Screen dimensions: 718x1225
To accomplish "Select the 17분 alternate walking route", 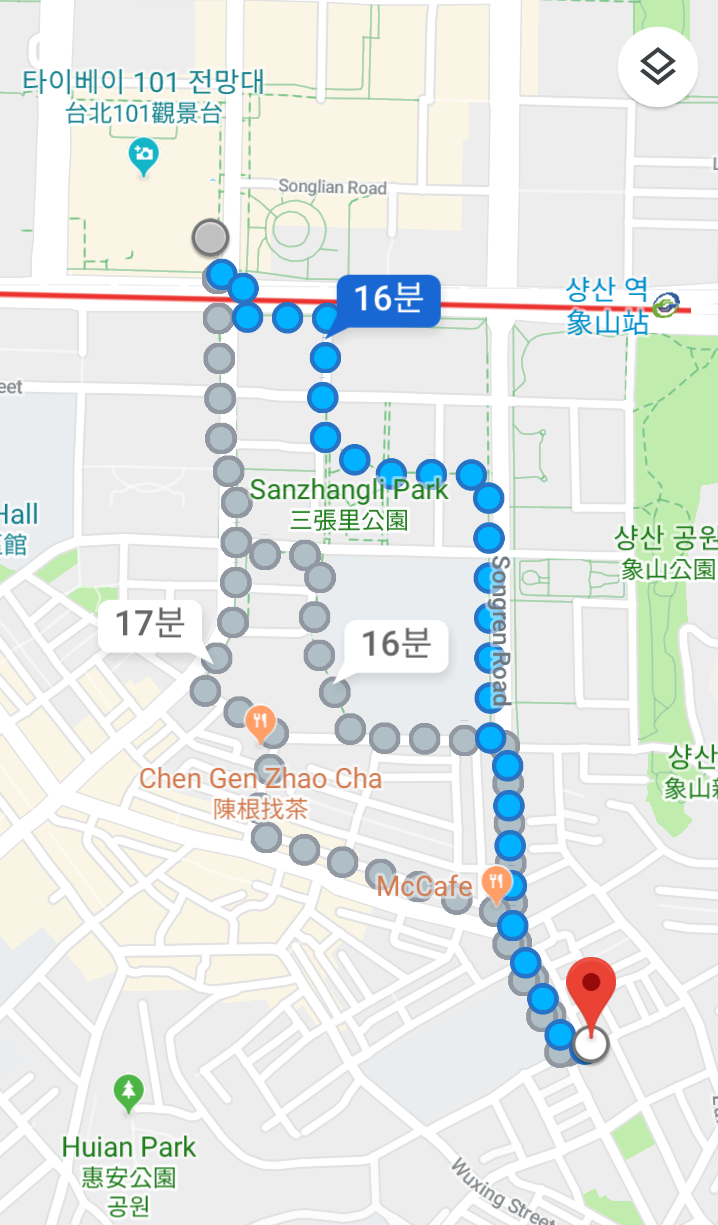I will pos(150,625).
